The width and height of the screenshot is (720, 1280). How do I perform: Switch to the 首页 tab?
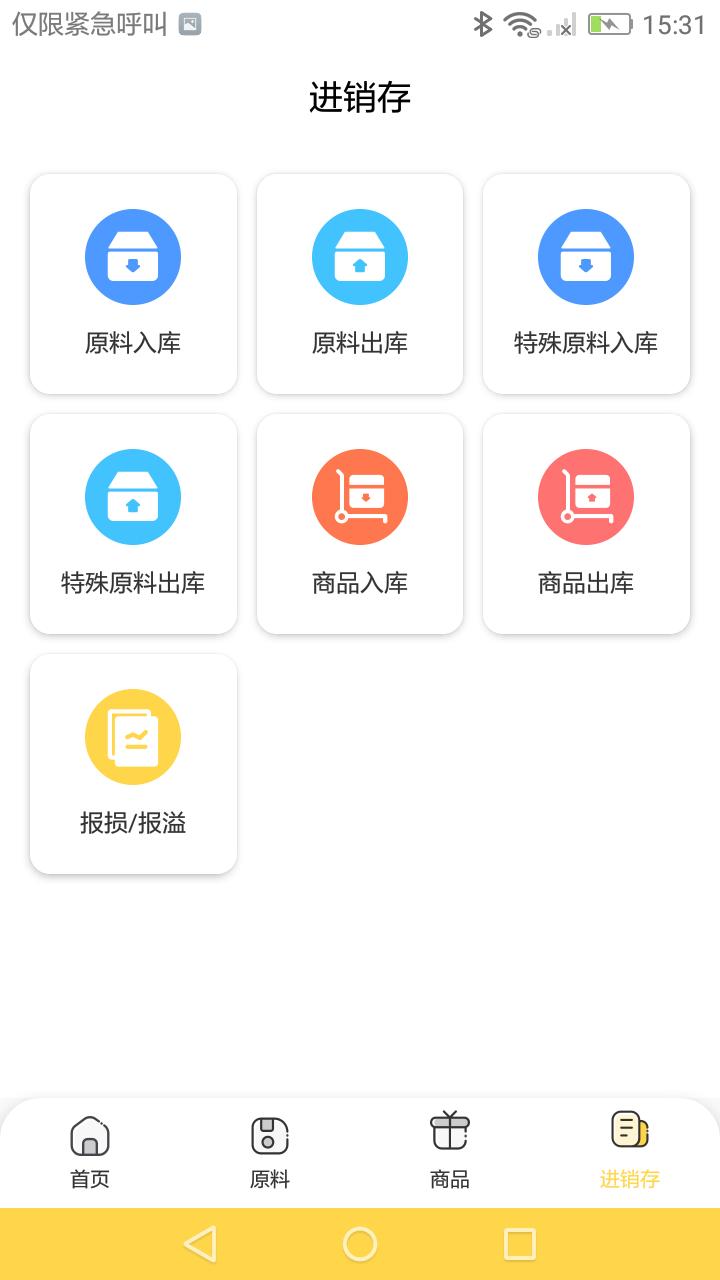90,1150
